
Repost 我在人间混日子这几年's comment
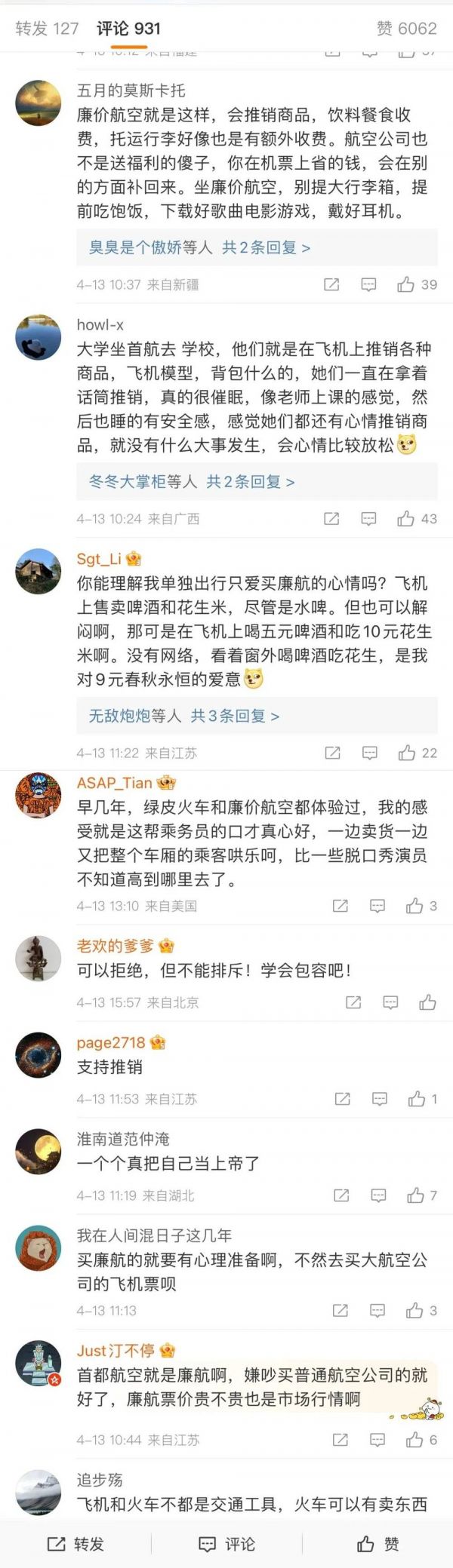tap(341, 1311)
